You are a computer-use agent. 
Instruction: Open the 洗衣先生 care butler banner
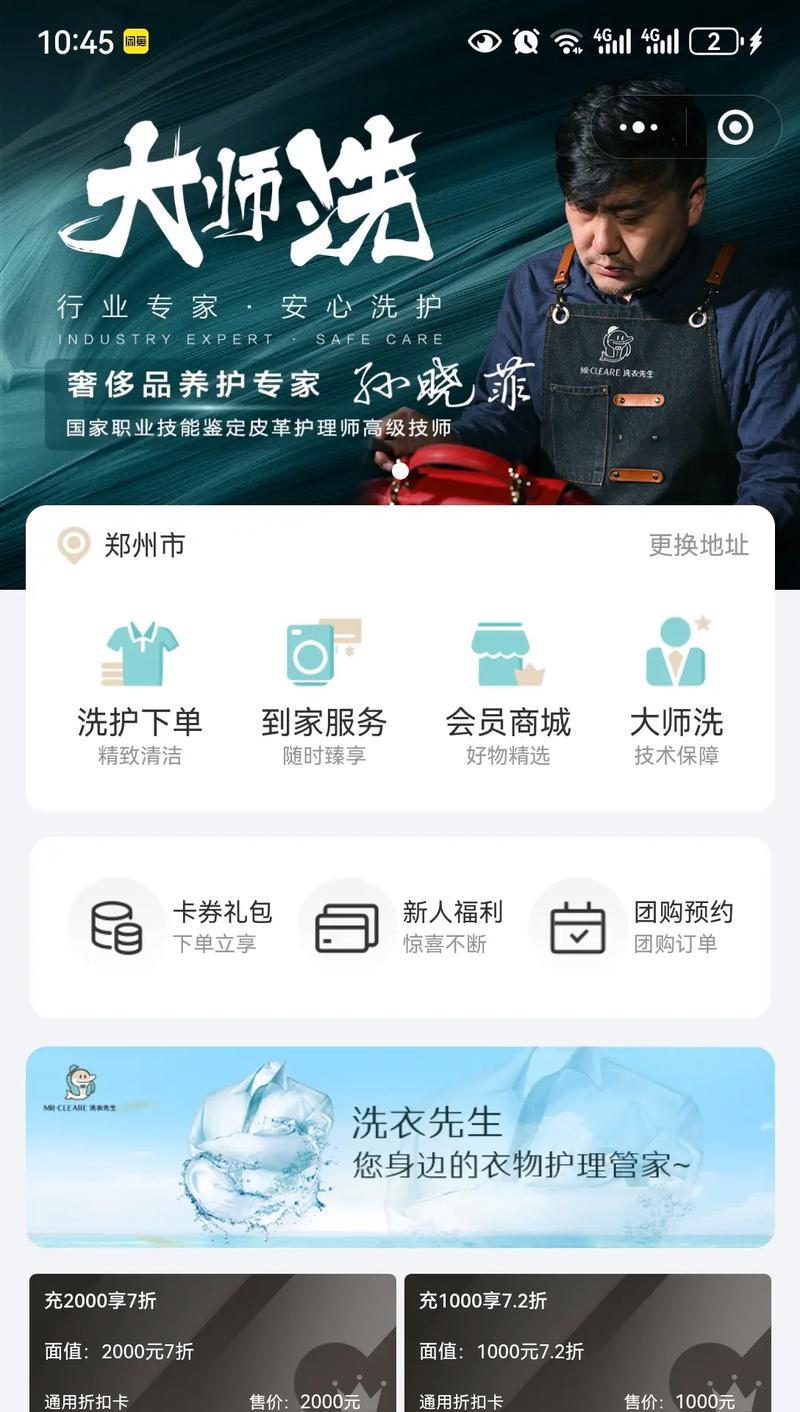point(400,1147)
